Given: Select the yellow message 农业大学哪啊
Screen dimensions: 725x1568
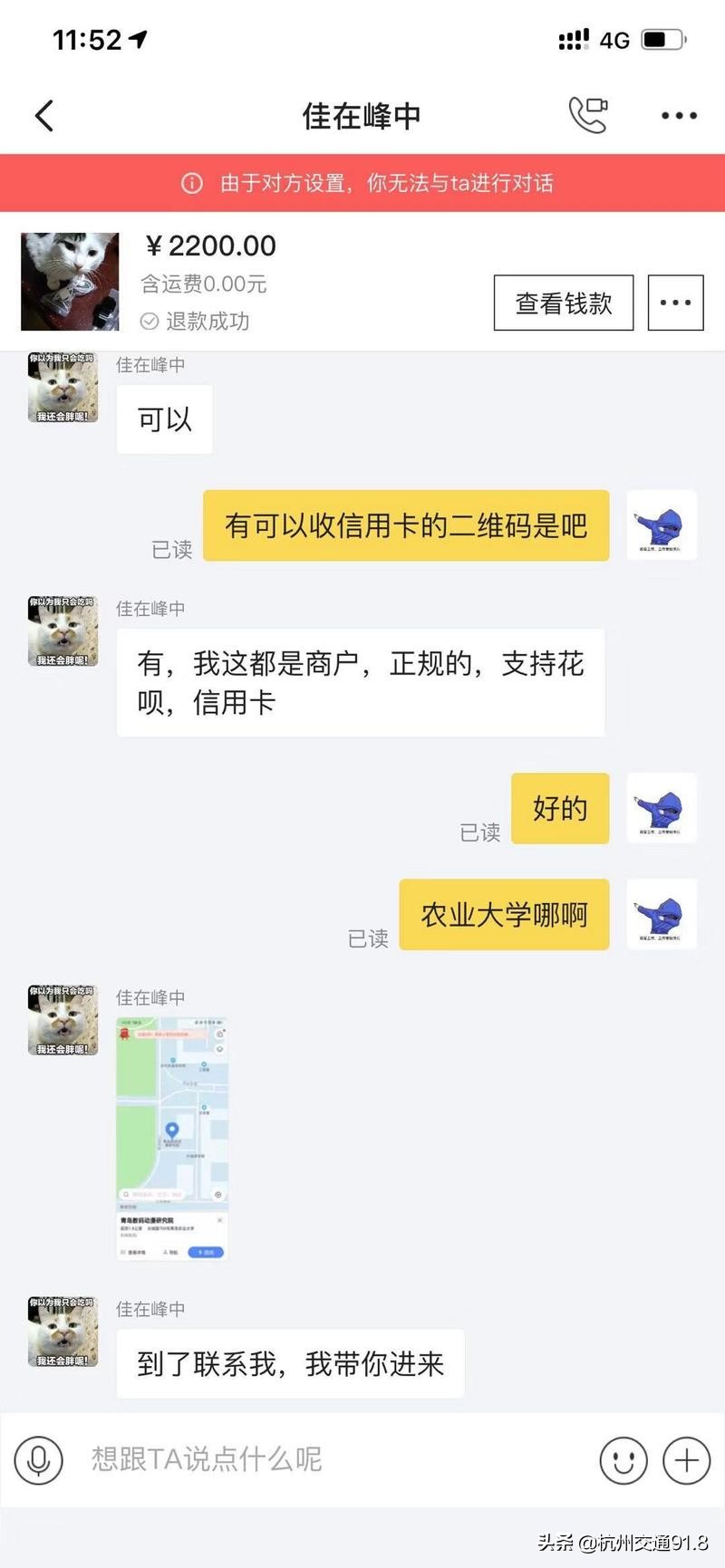Looking at the screenshot, I should 504,915.
